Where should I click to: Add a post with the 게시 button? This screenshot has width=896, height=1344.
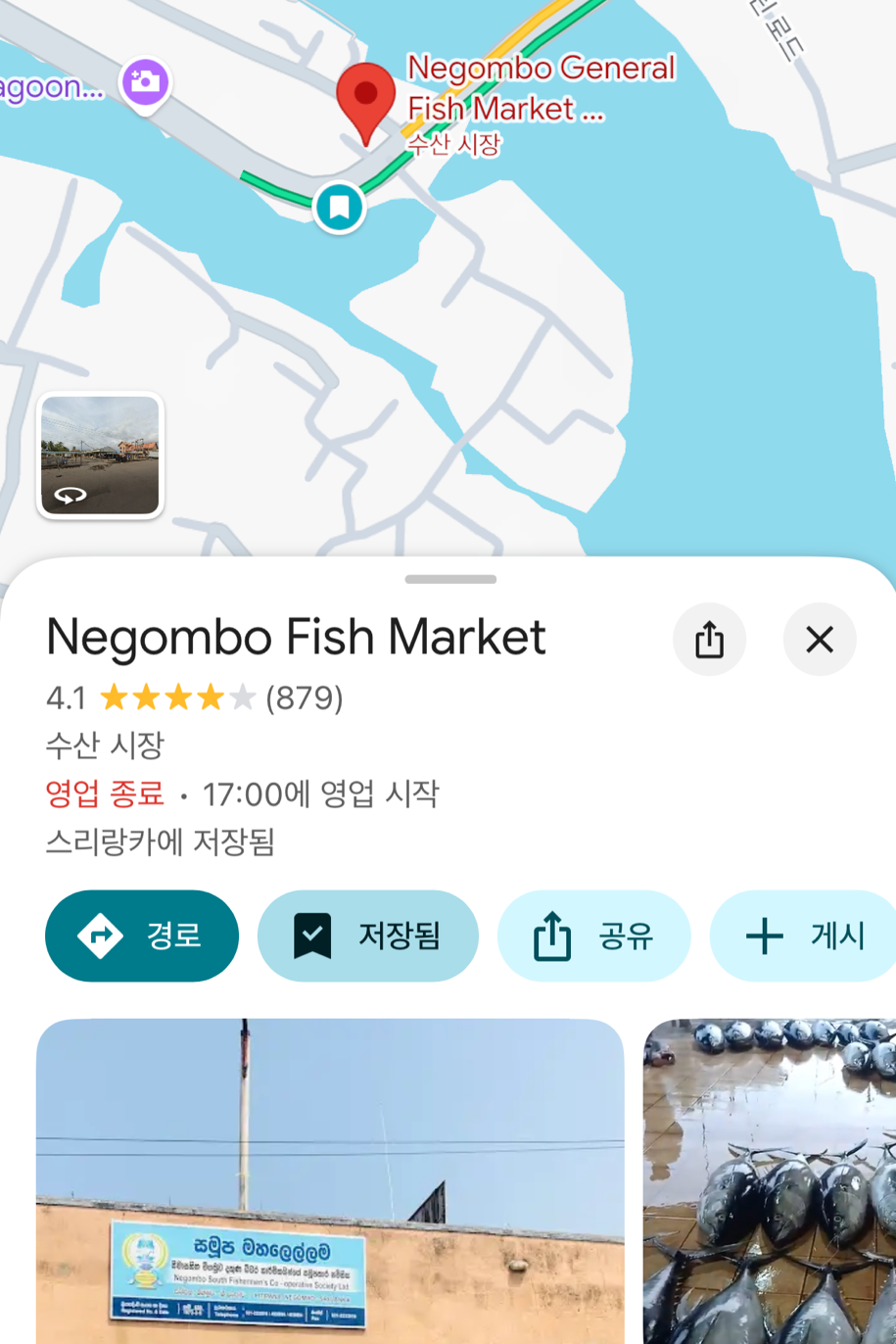805,936
